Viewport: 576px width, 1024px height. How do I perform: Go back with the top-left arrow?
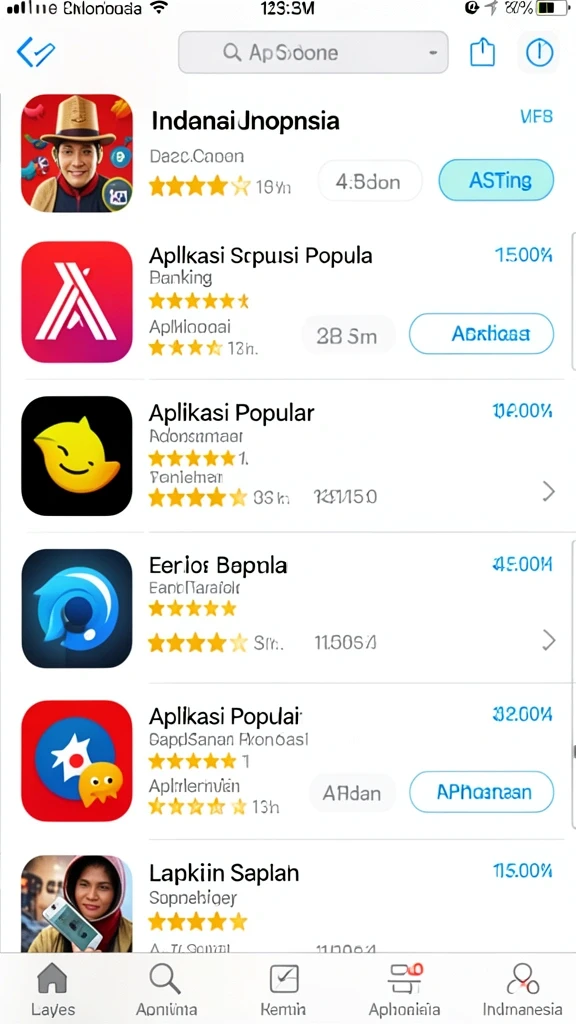point(36,52)
